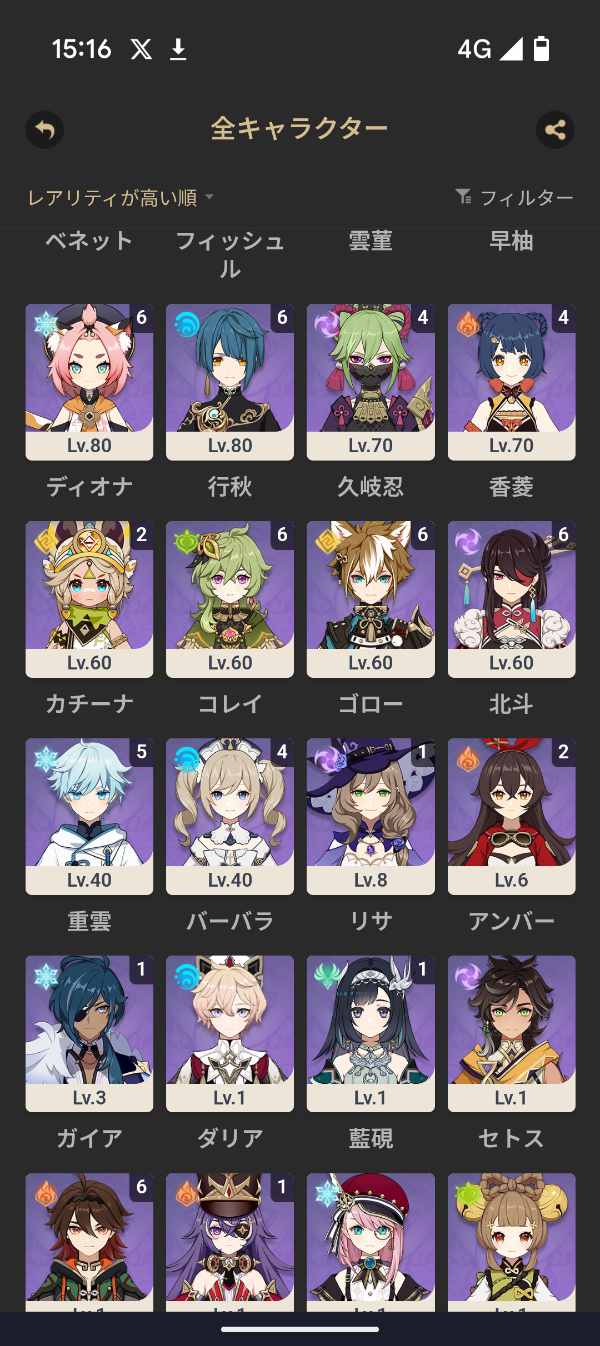View 久岐忍 character details

click(371, 381)
